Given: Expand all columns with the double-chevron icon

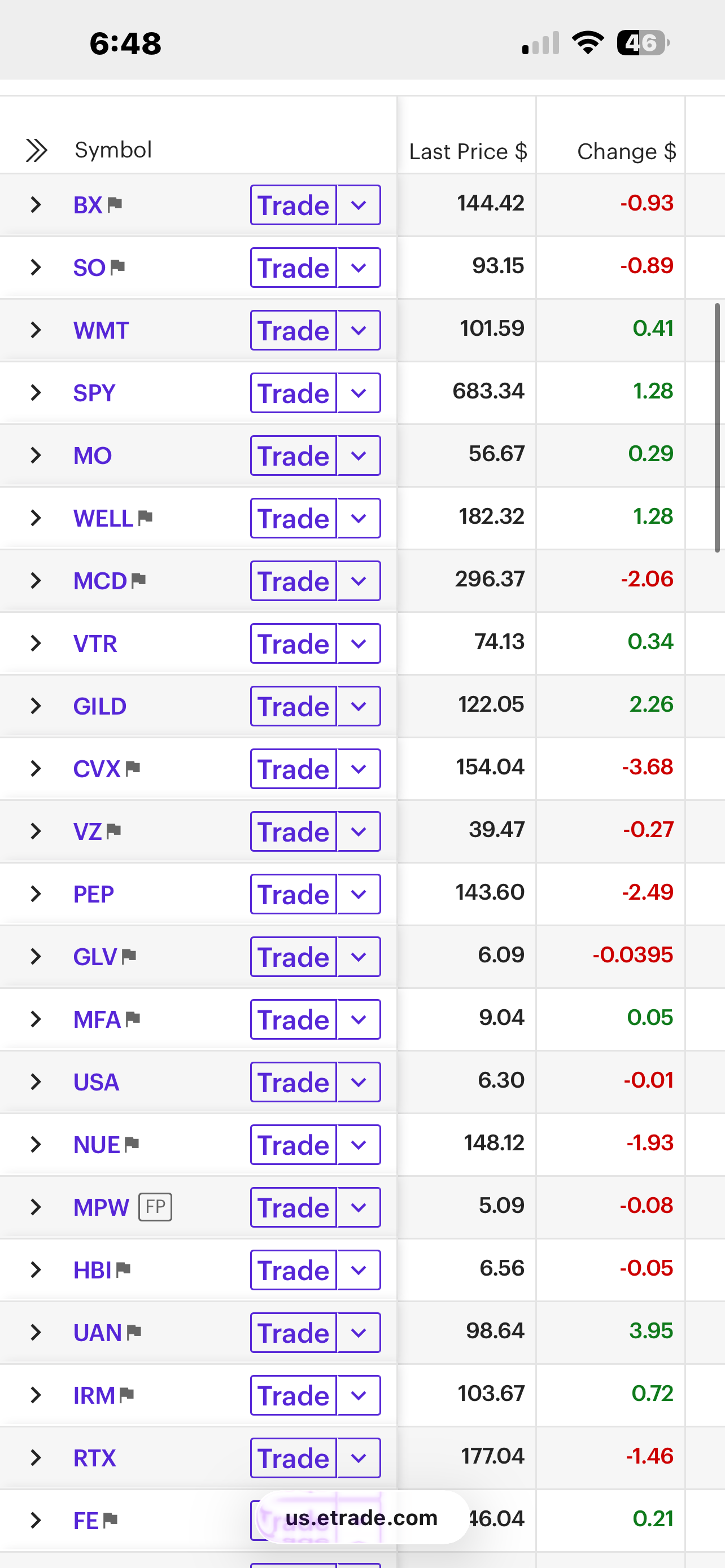Looking at the screenshot, I should pos(36,150).
